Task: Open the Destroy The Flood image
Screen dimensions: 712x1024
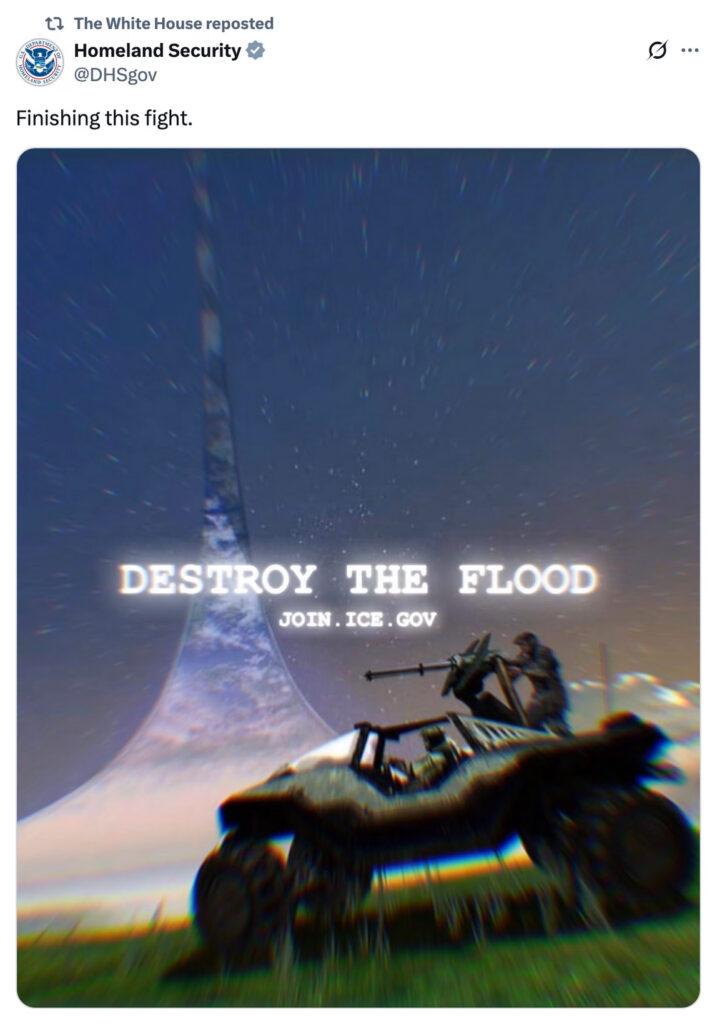Action: (x=358, y=578)
